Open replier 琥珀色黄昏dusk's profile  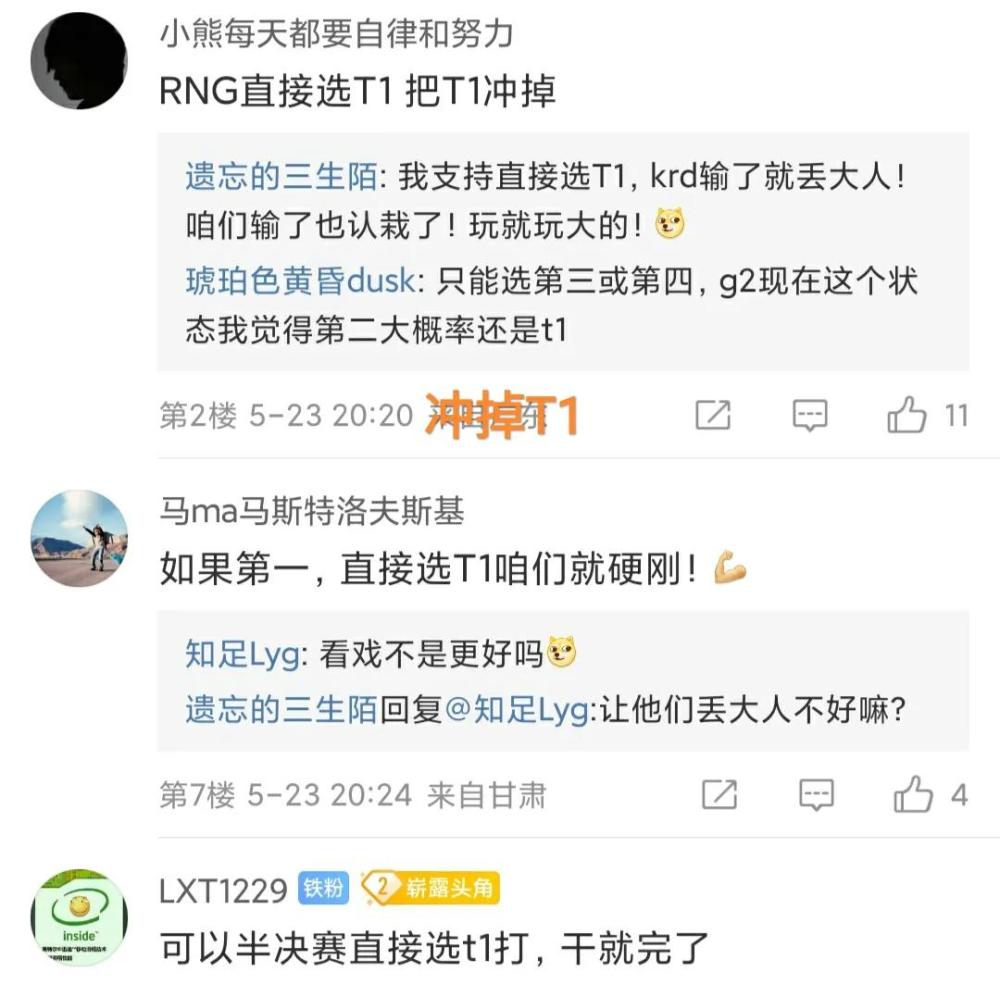coord(299,283)
